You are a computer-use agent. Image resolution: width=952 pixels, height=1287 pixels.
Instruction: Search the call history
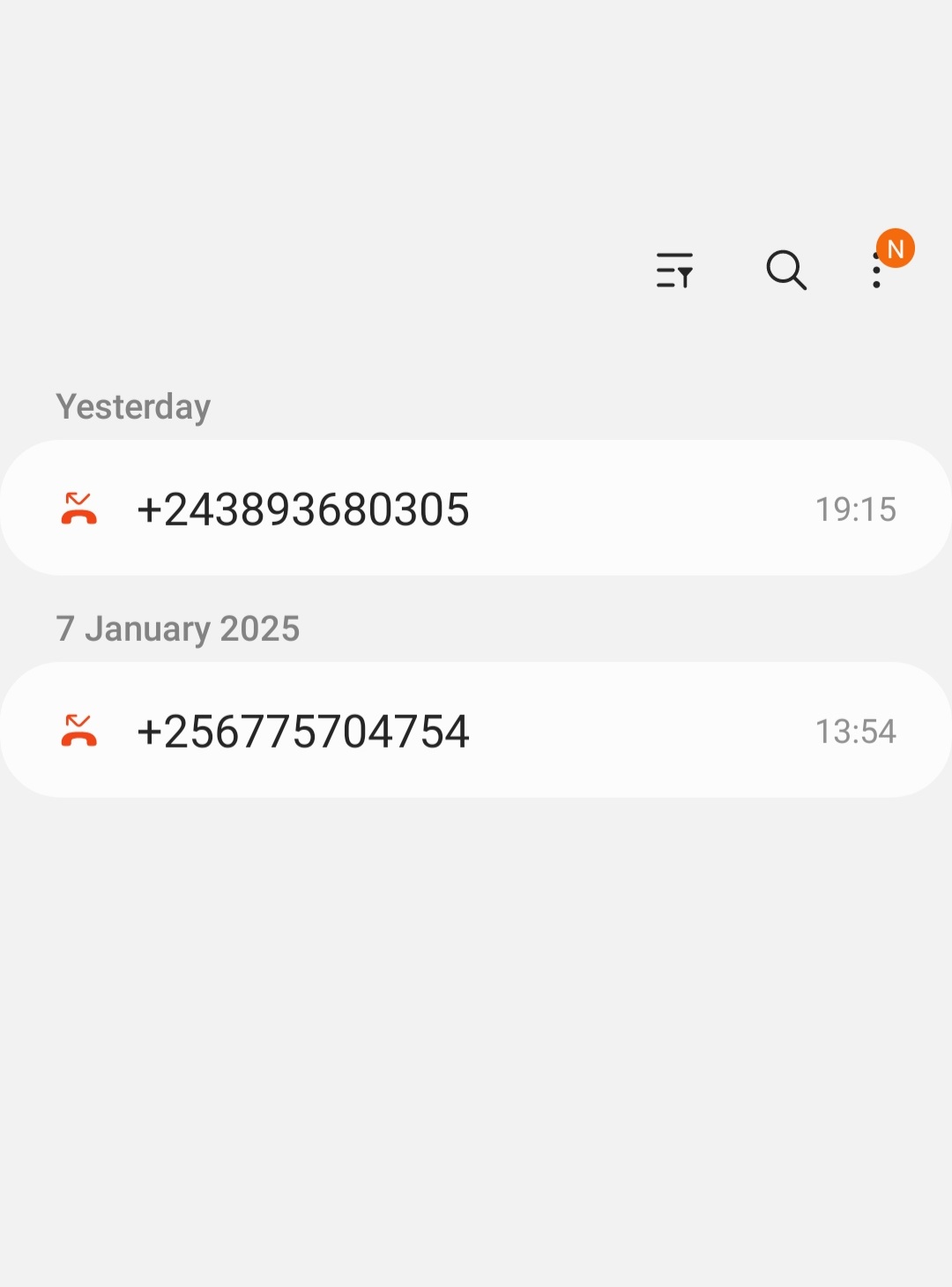tap(786, 270)
